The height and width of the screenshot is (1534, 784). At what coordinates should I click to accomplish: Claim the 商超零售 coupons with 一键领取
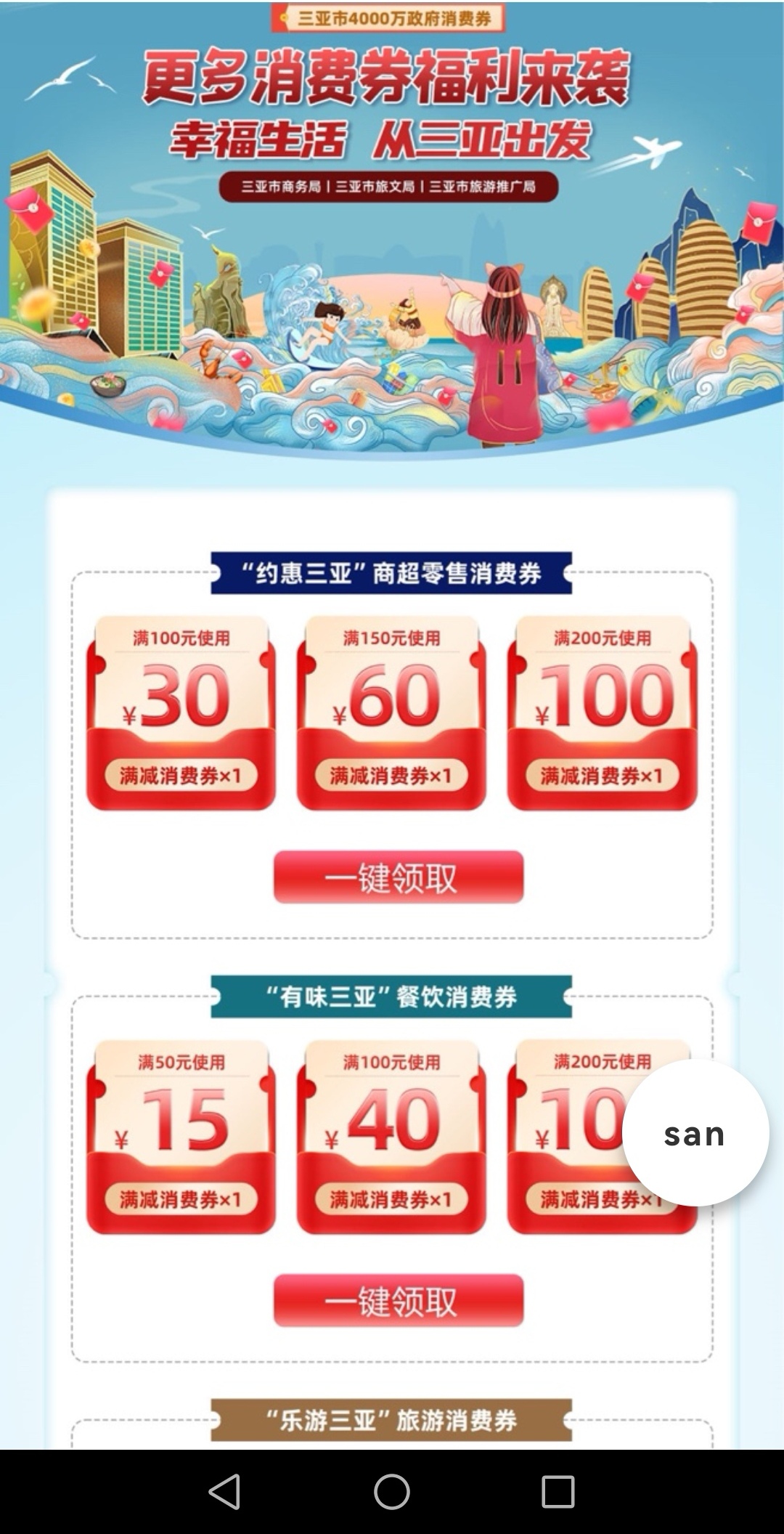click(x=398, y=877)
